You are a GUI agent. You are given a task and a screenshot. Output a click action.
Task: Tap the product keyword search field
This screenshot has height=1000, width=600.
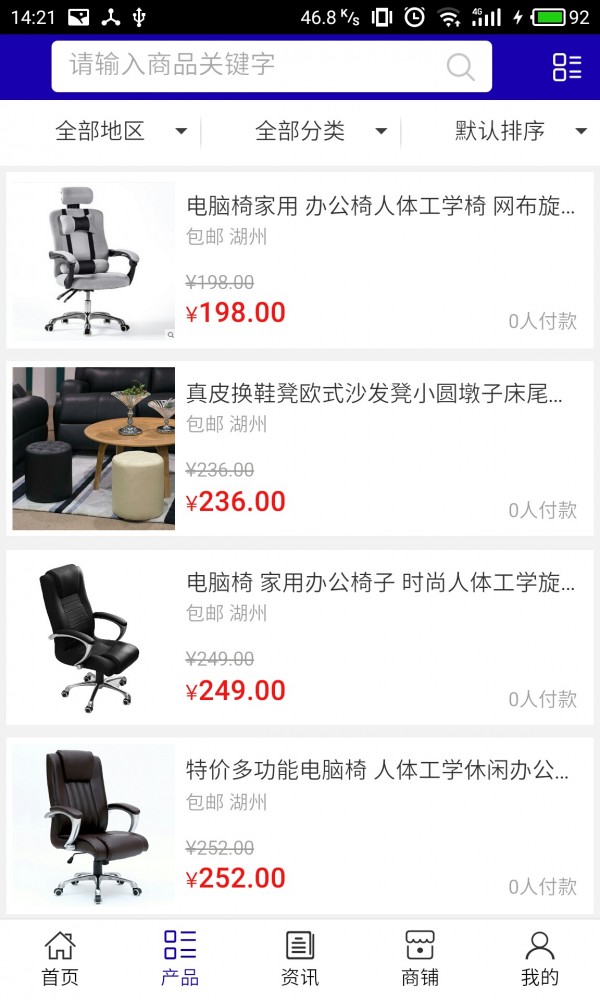pyautogui.click(x=250, y=66)
